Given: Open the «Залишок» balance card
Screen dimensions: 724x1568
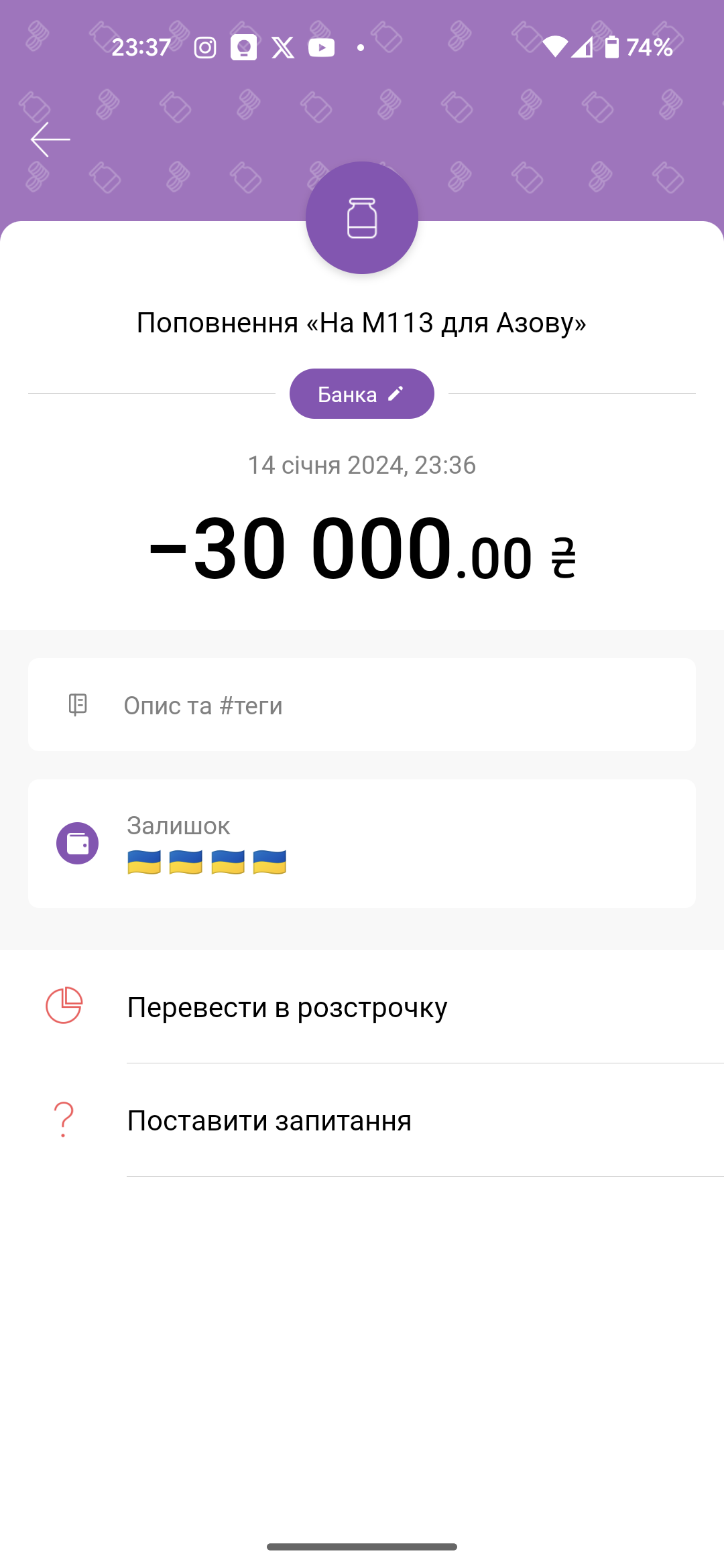Looking at the screenshot, I should coord(362,844).
